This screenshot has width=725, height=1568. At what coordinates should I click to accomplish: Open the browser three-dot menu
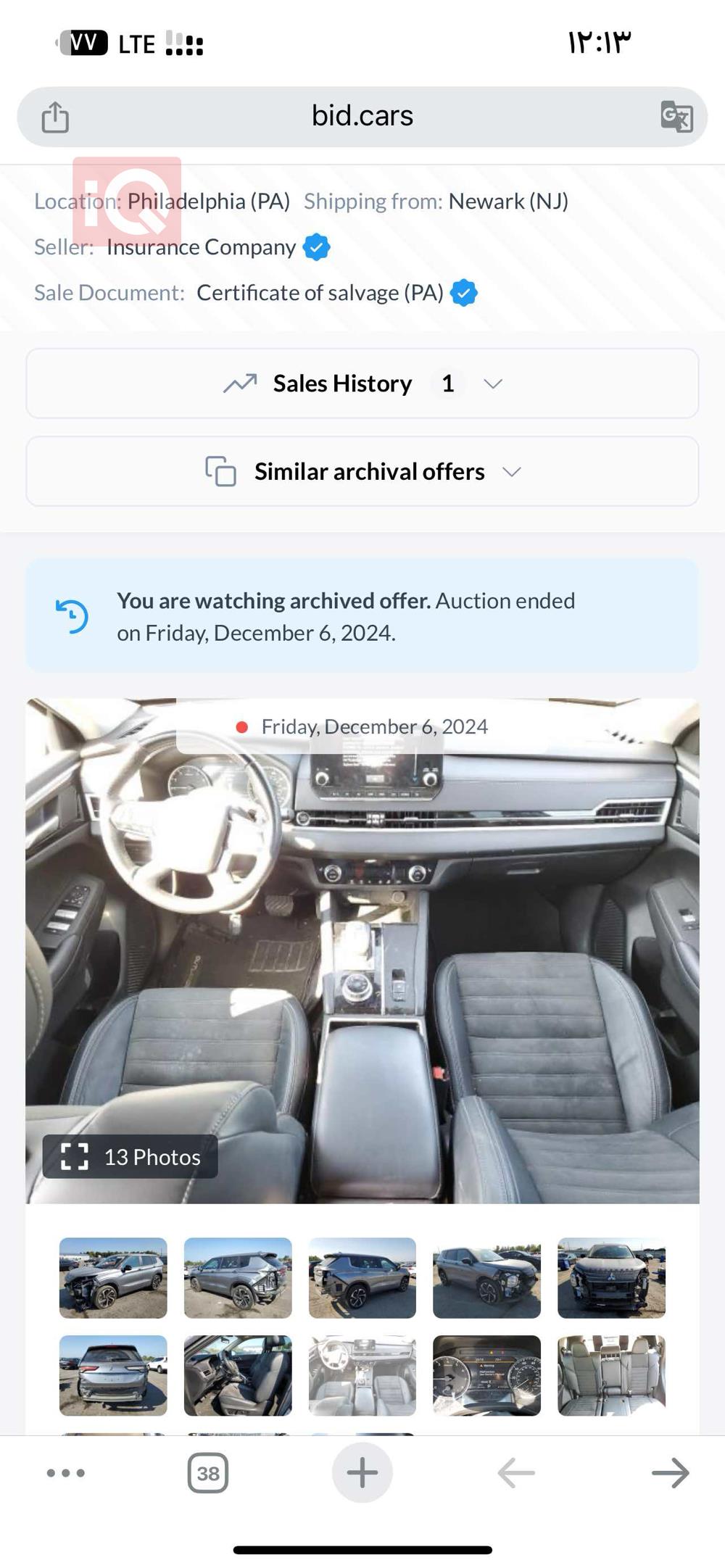coord(66,1473)
